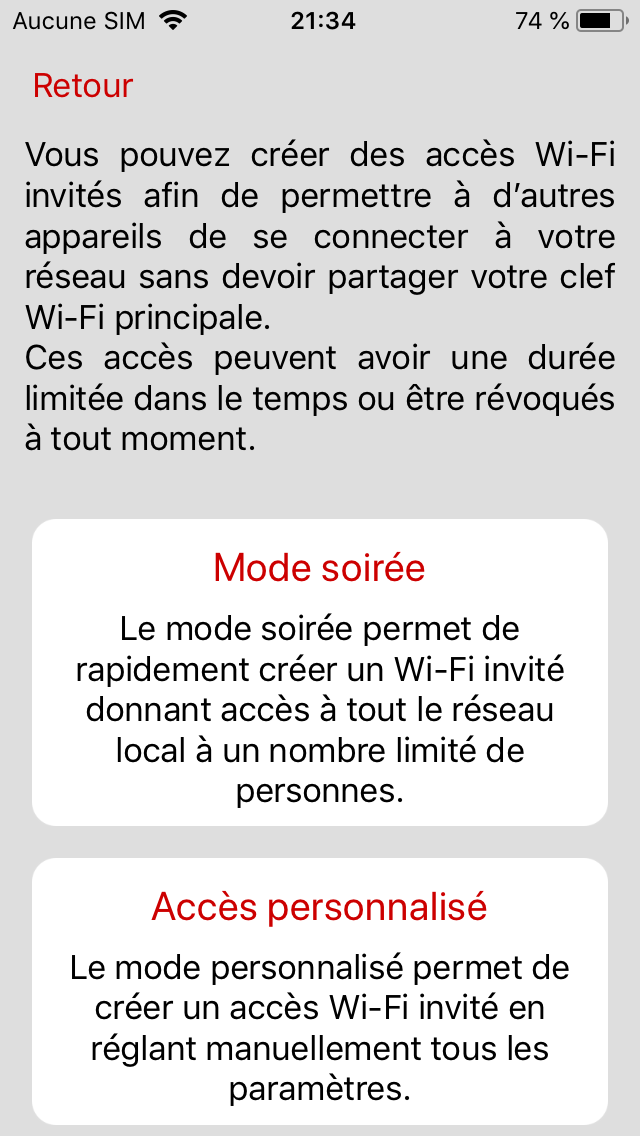Open the Mode soirée card
The height and width of the screenshot is (1136, 640).
coord(320,672)
